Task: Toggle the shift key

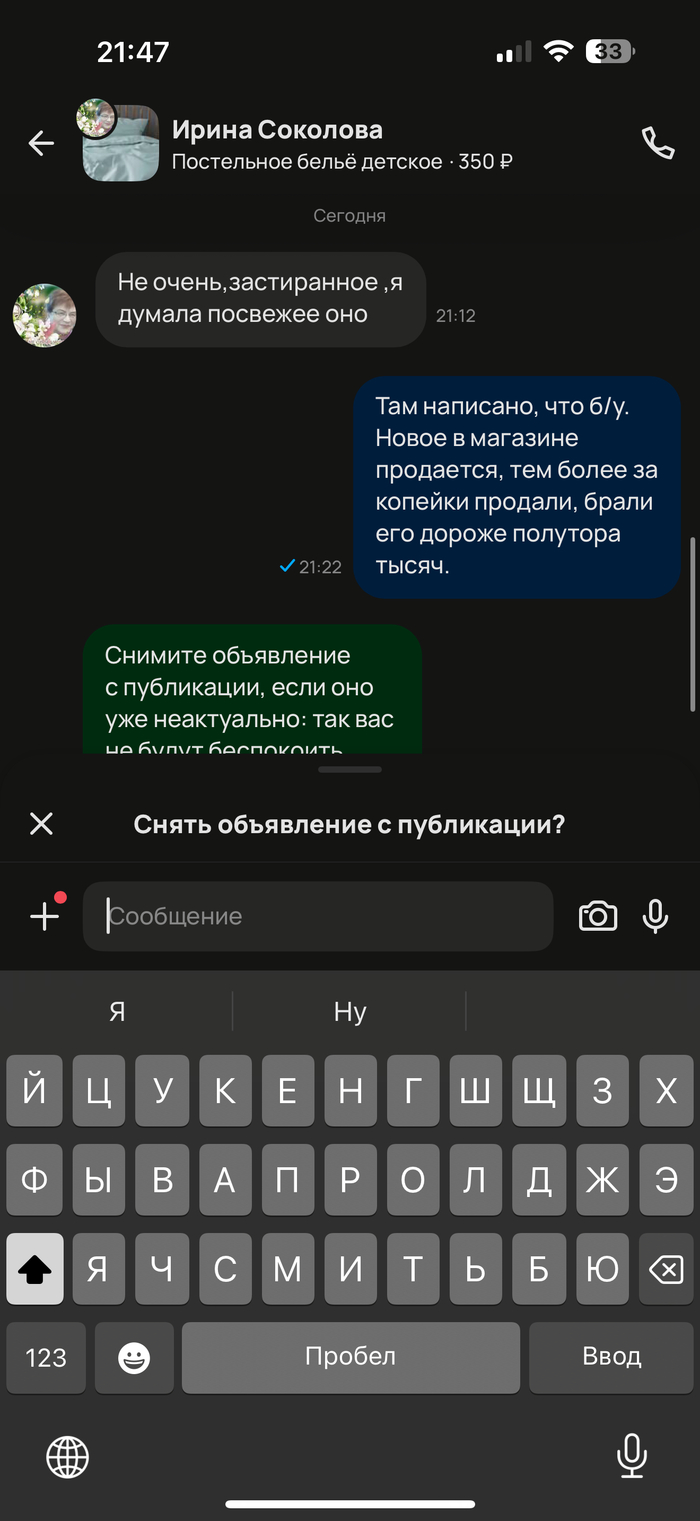Action: pos(35,1269)
